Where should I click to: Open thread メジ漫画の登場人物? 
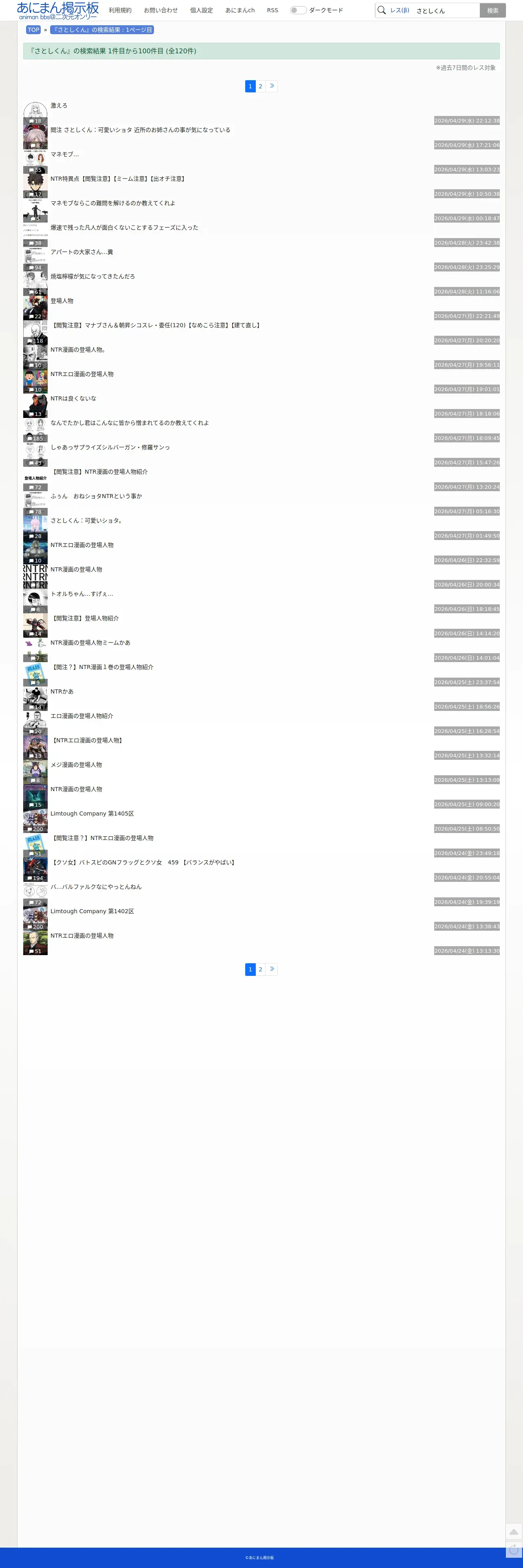[76, 765]
